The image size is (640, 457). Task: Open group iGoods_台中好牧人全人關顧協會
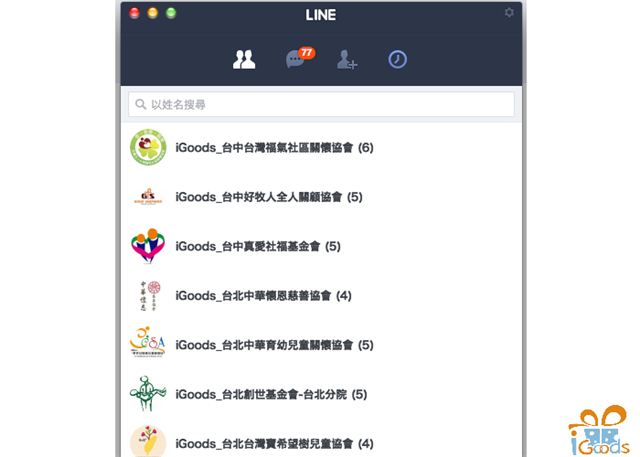coord(268,197)
